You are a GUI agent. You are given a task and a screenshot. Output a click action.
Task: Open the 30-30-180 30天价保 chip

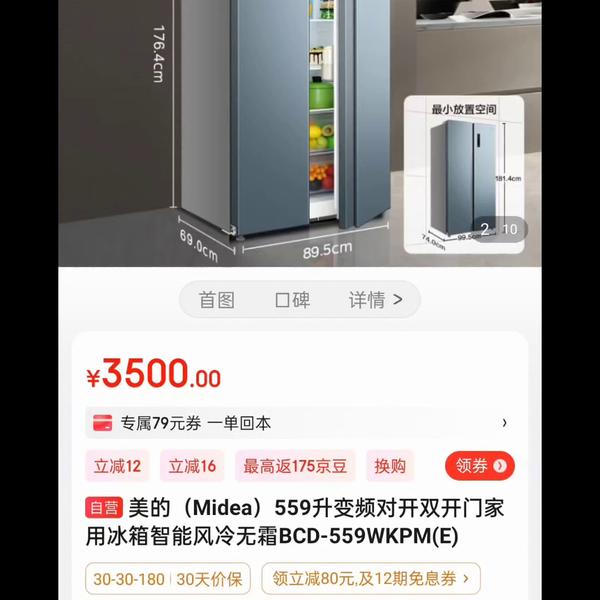(168, 579)
